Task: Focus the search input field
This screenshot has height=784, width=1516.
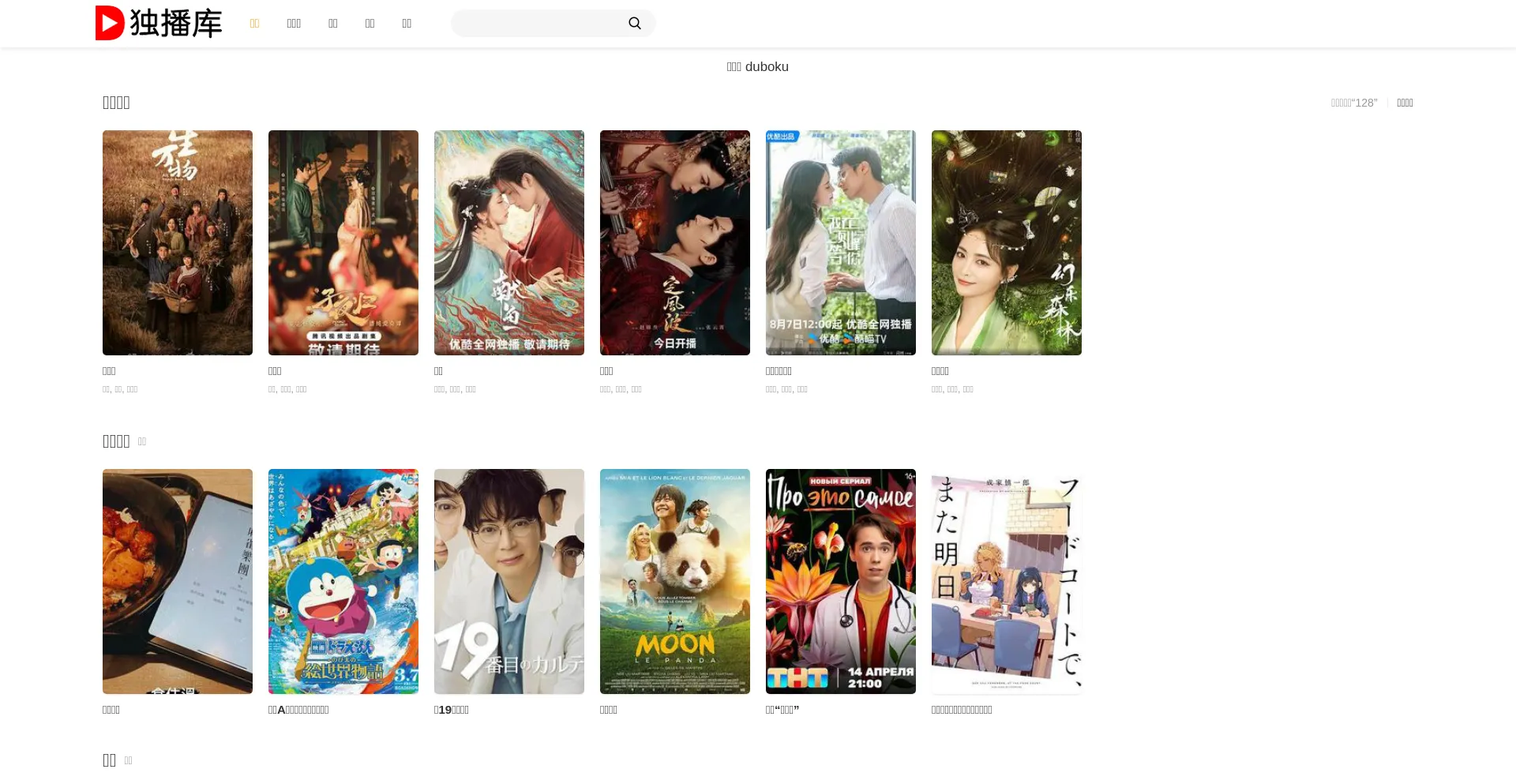Action: pyautogui.click(x=537, y=24)
